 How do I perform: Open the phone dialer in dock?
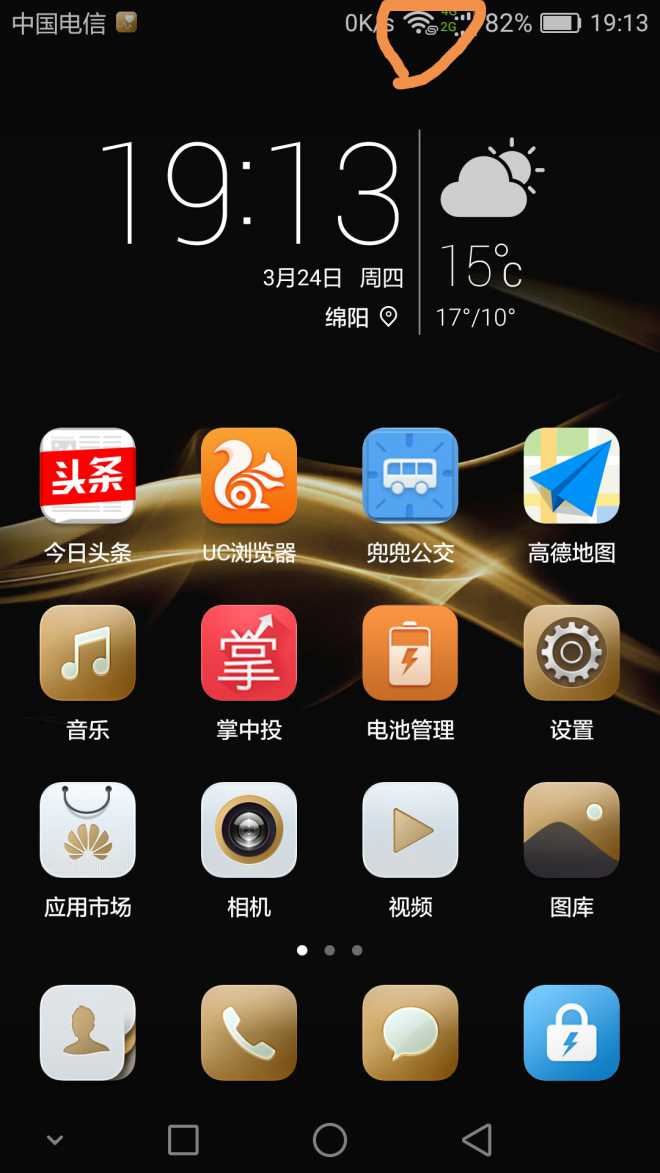click(249, 1032)
